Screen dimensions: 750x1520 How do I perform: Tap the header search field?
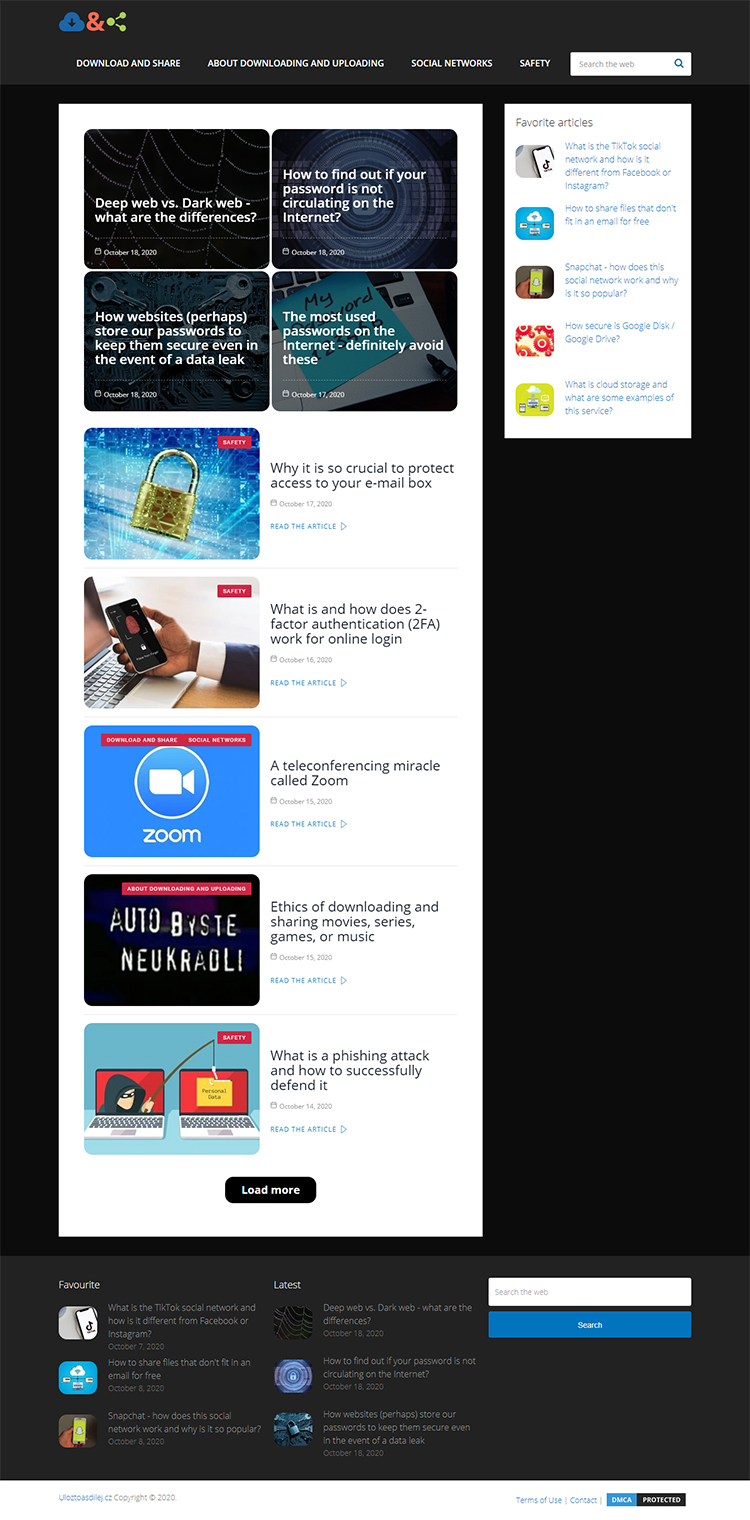pyautogui.click(x=620, y=64)
